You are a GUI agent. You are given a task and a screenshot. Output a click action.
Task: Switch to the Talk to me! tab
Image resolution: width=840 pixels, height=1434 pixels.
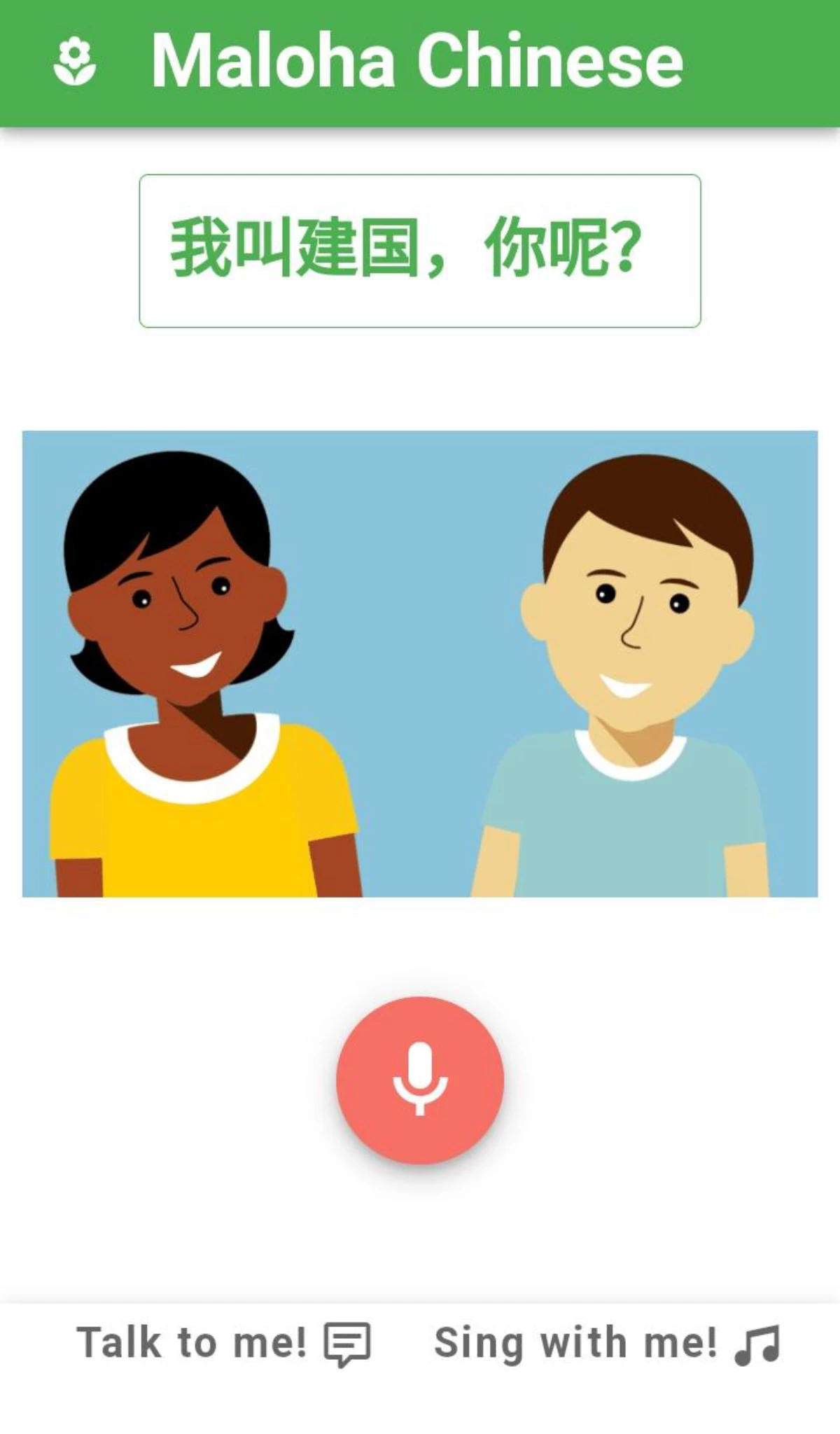[223, 1343]
